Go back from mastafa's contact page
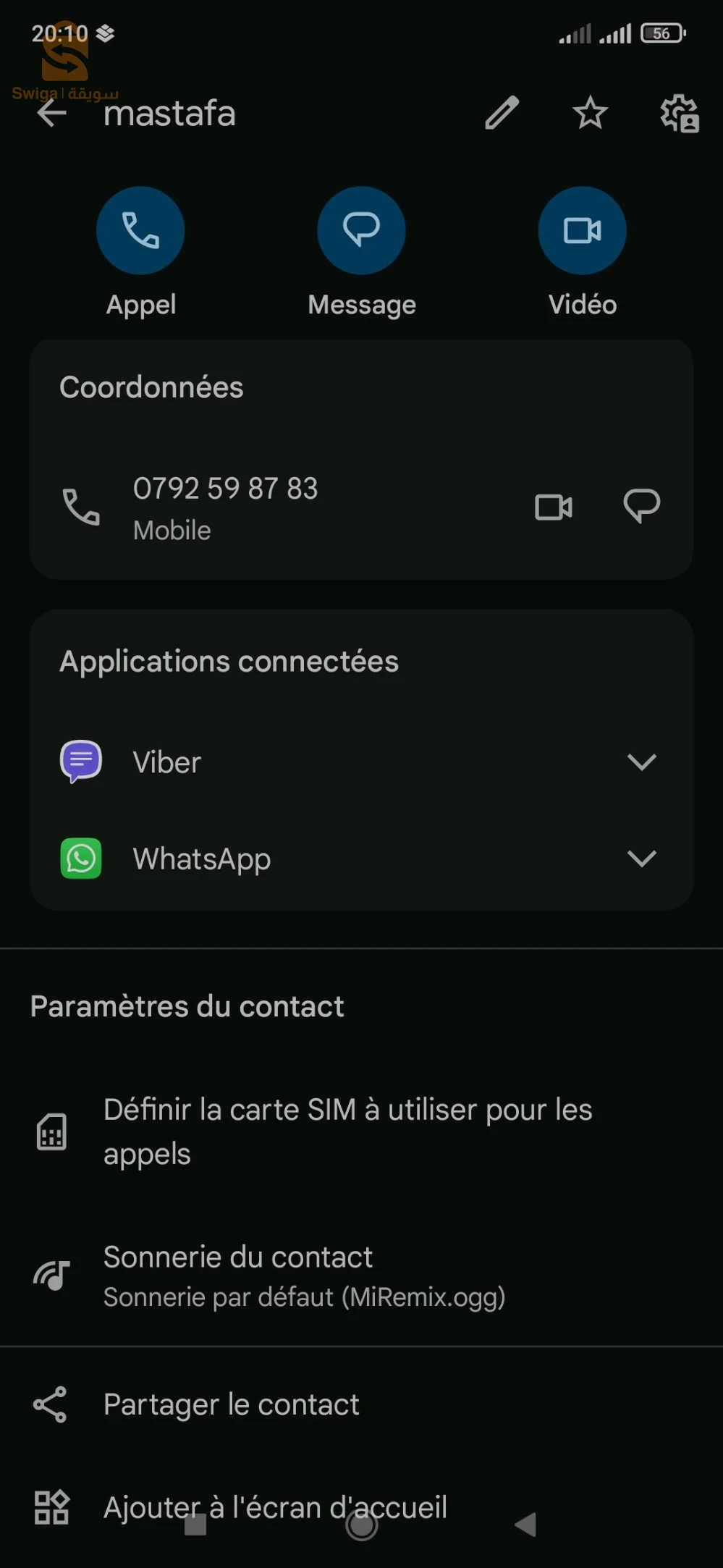The width and height of the screenshot is (723, 1568). pyautogui.click(x=52, y=114)
